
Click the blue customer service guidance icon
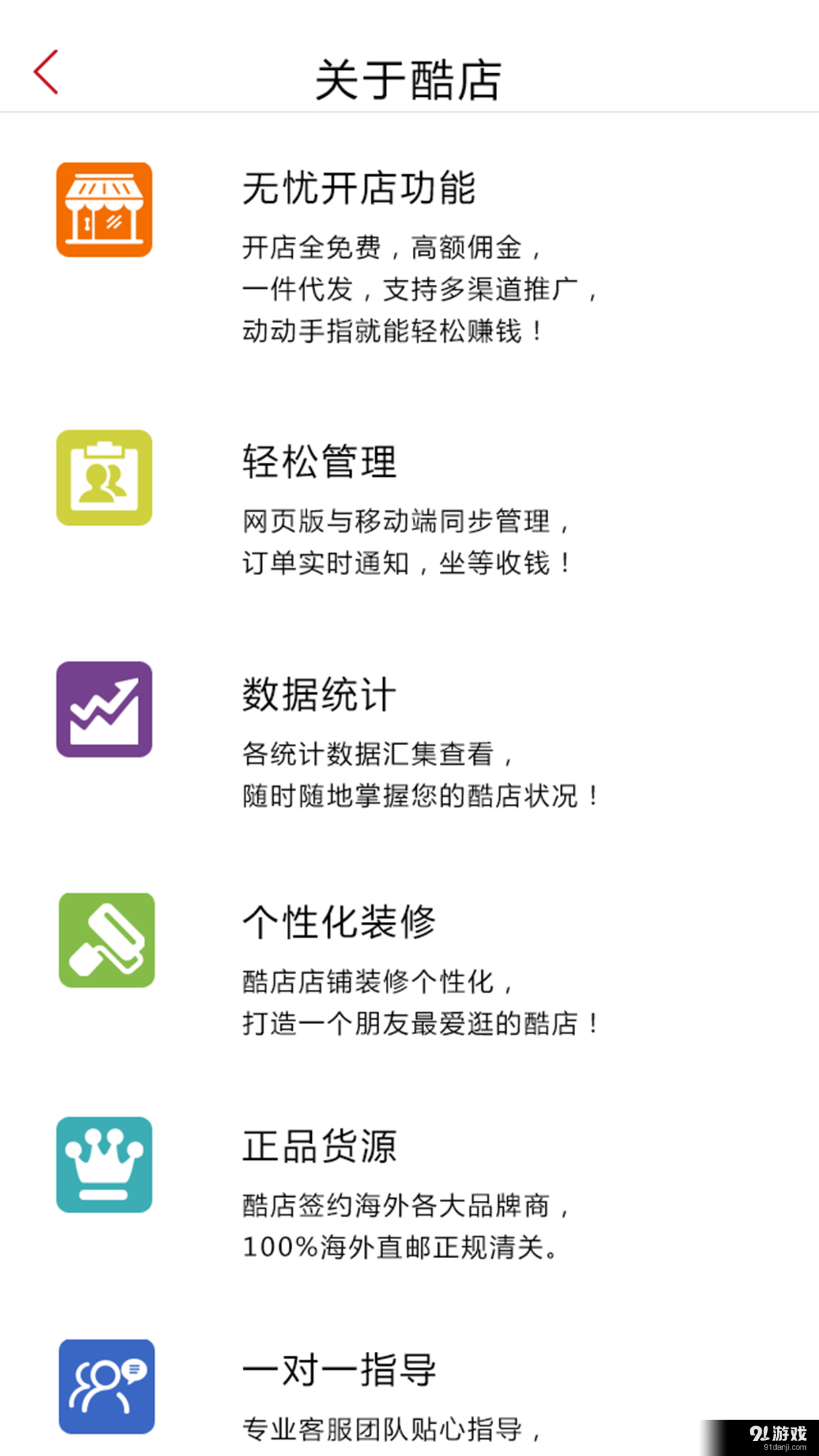tap(105, 1385)
